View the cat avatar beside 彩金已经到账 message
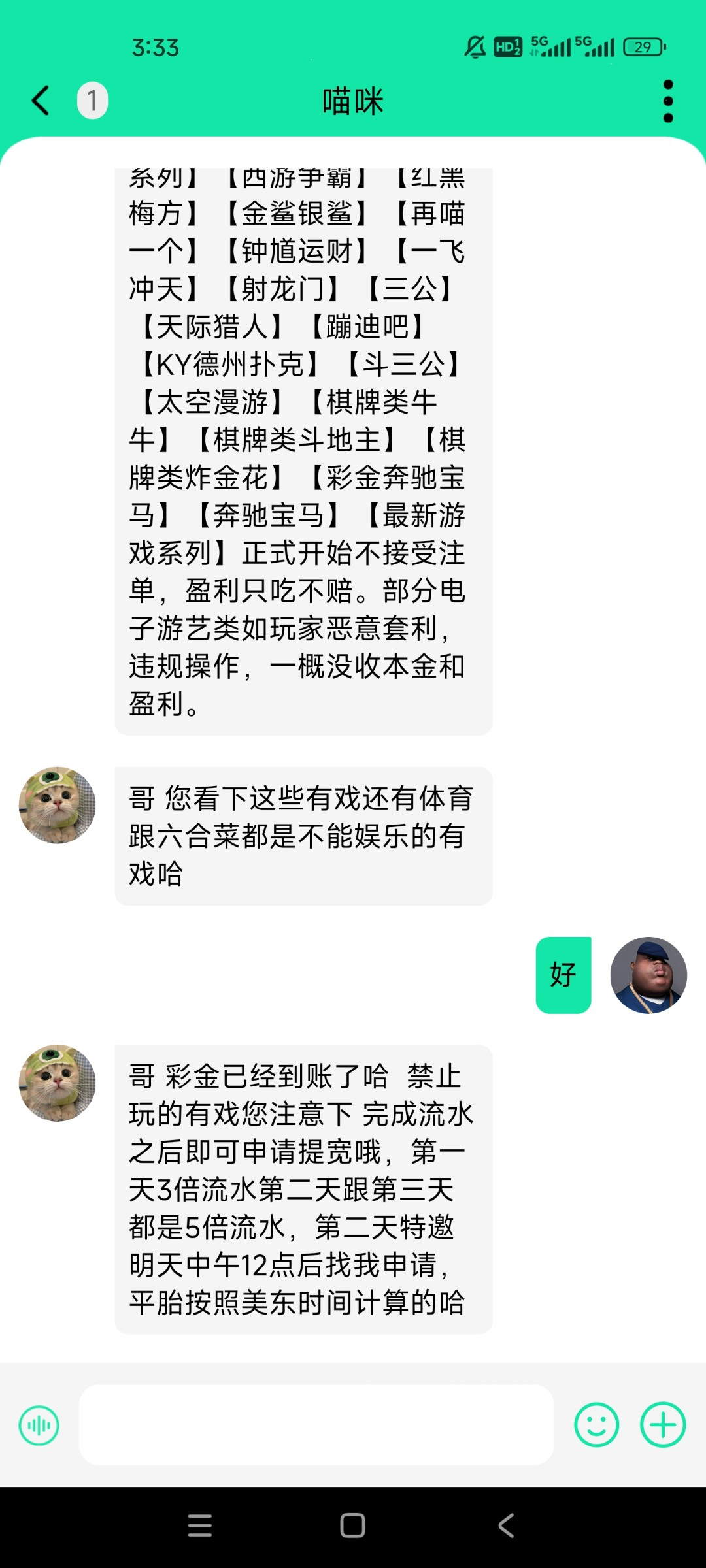The image size is (706, 1568). (x=58, y=1083)
